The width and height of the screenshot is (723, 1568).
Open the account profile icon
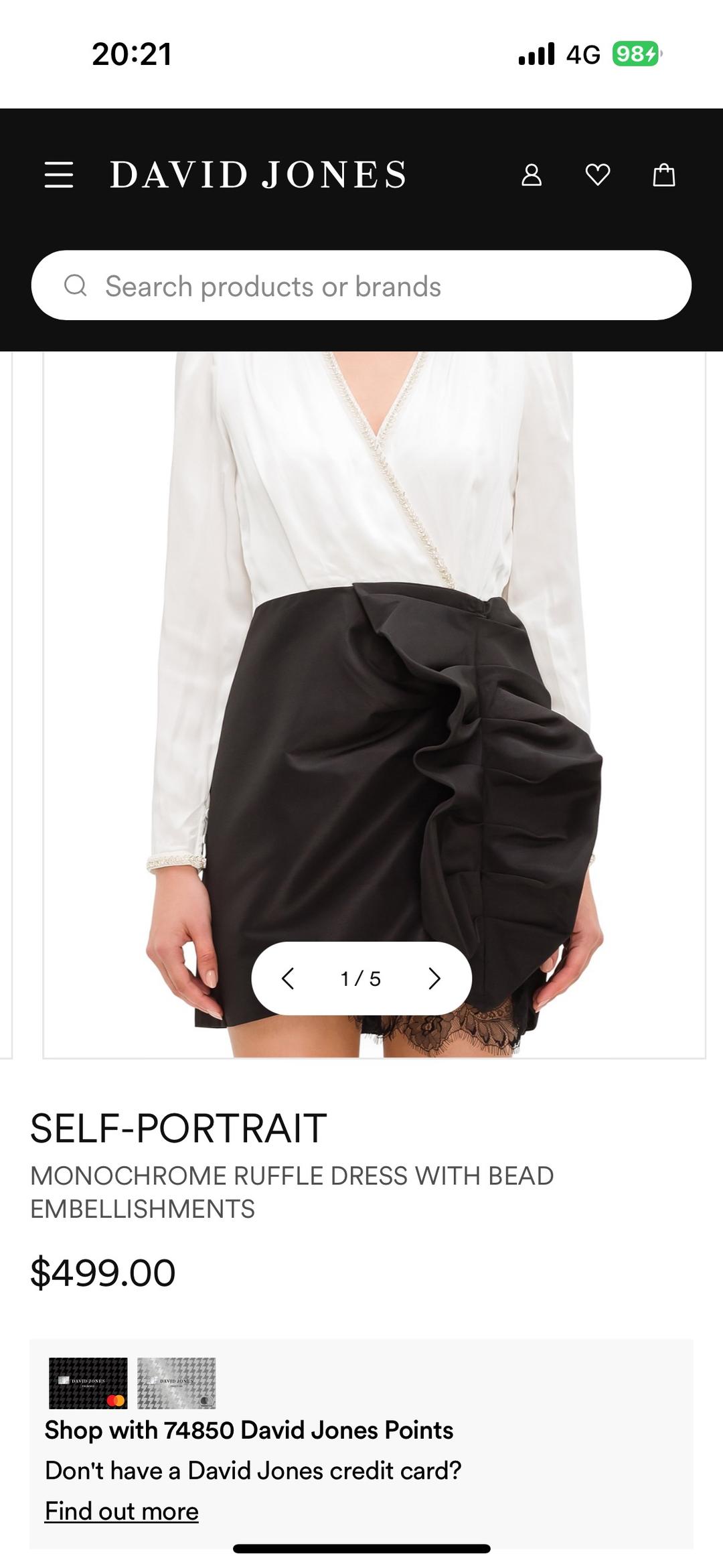pyautogui.click(x=532, y=175)
